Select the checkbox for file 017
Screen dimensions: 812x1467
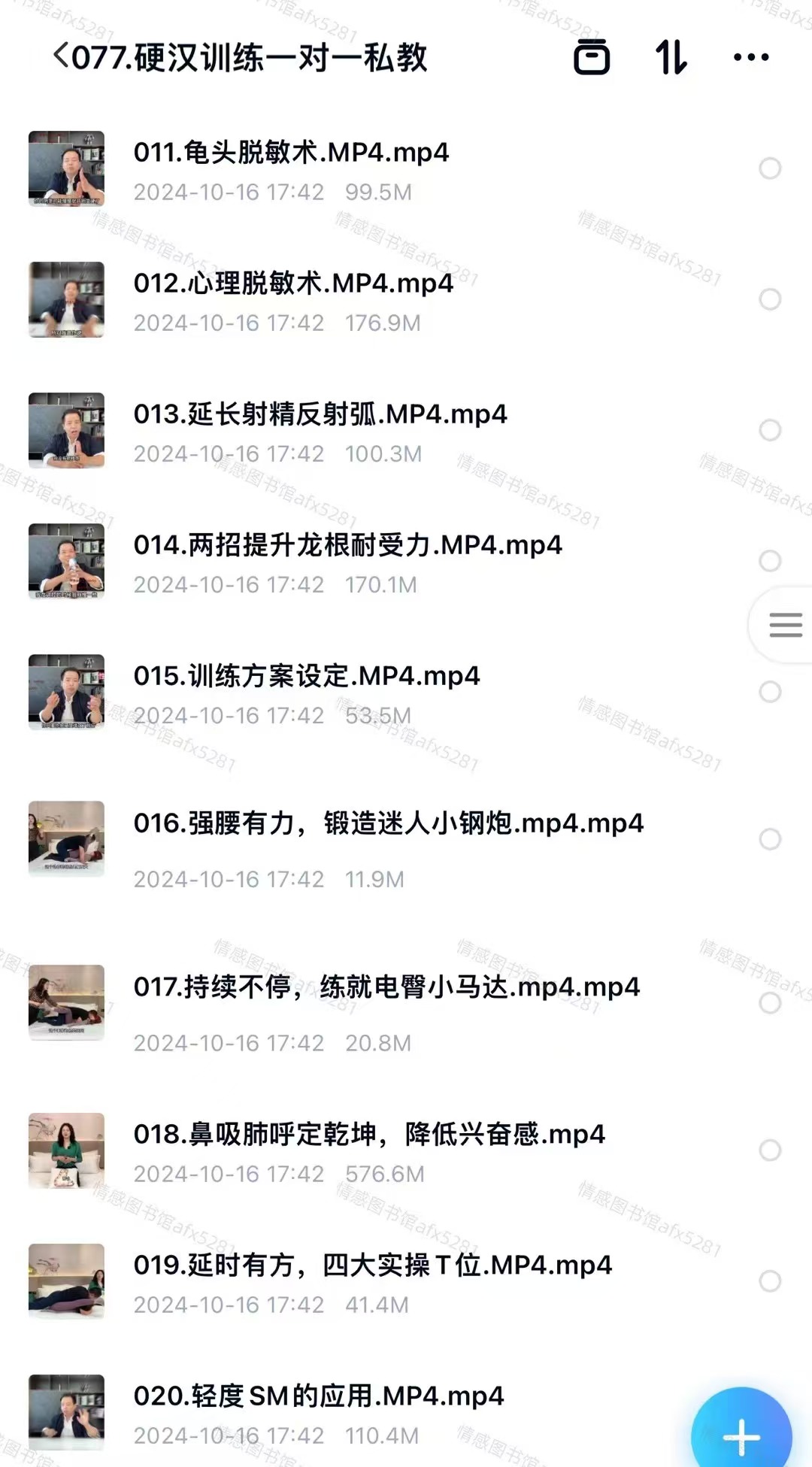tap(770, 1002)
